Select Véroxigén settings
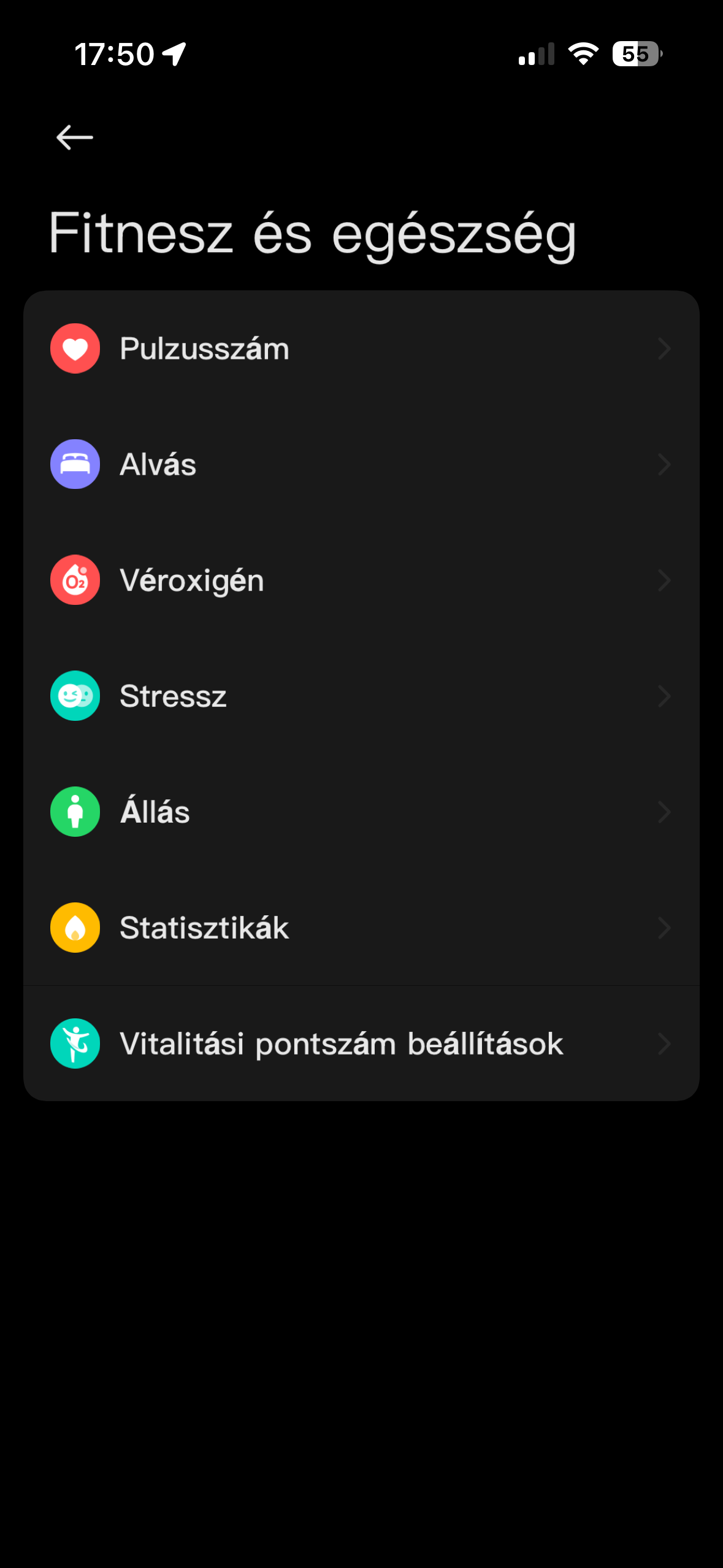Viewport: 723px width, 1568px height. pos(361,580)
